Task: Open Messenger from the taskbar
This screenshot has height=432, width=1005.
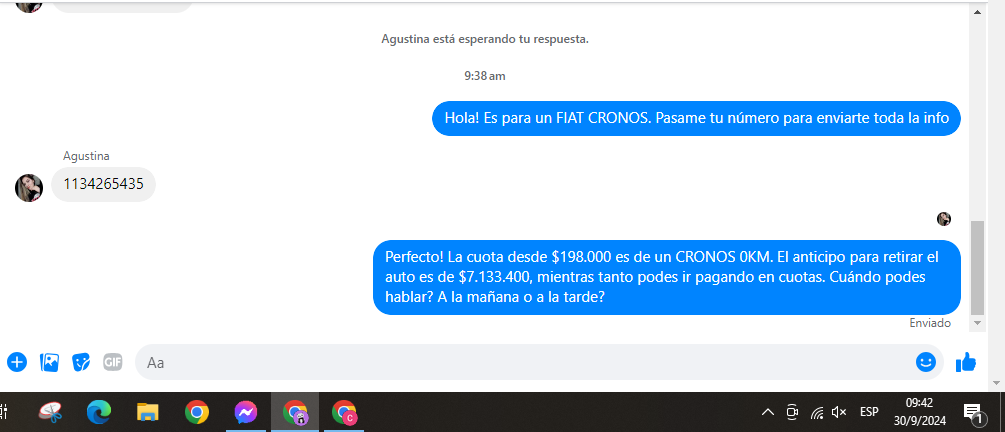Action: 246,412
